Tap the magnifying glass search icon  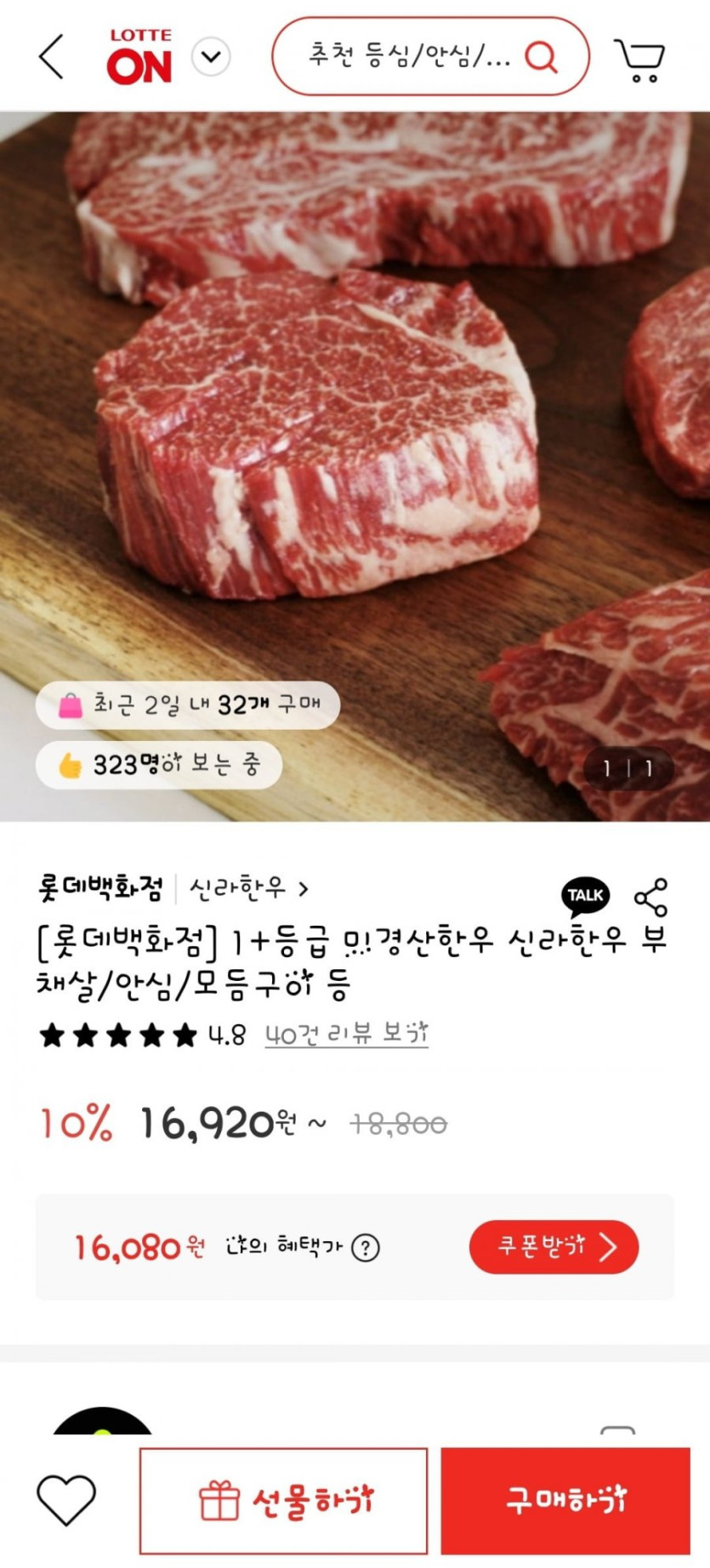541,57
